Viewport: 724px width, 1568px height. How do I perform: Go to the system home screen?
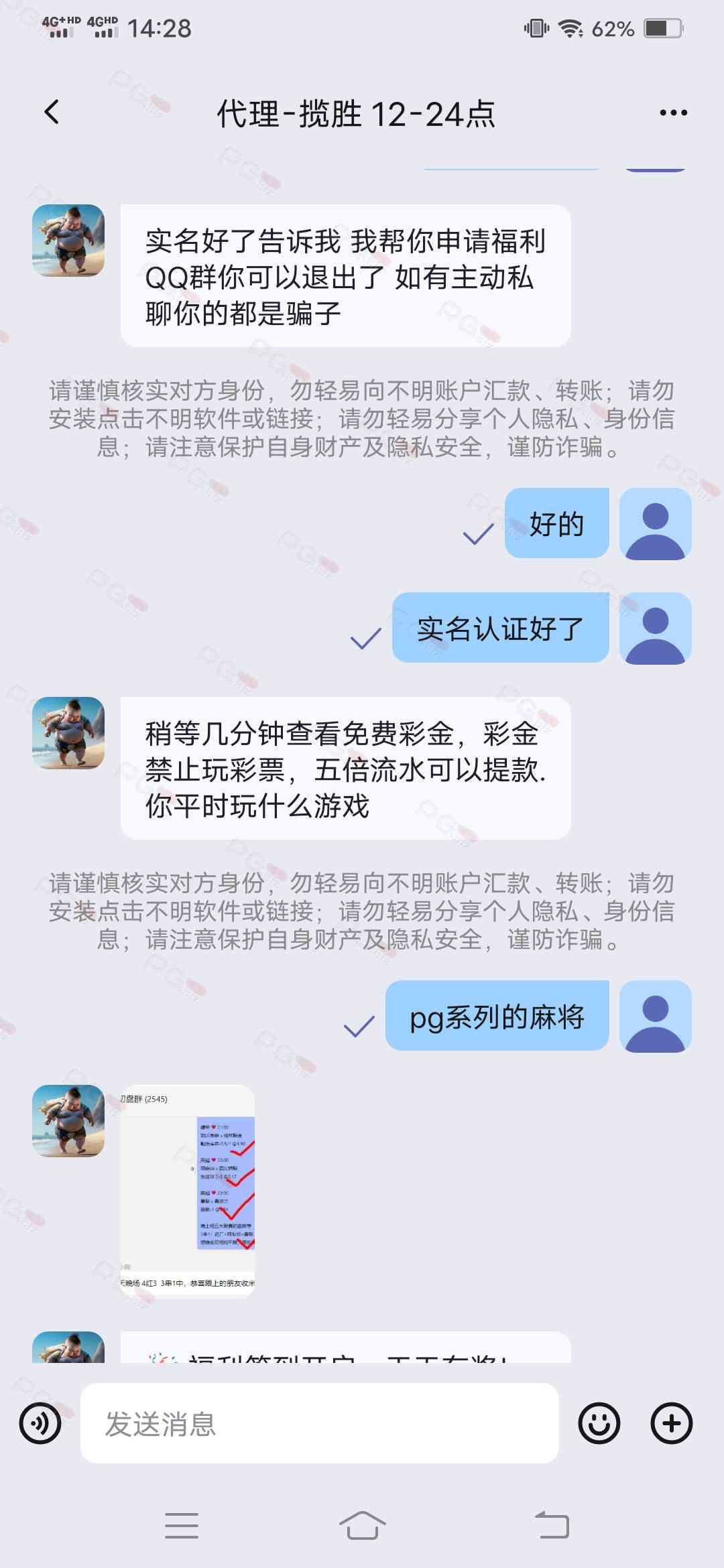362,1525
